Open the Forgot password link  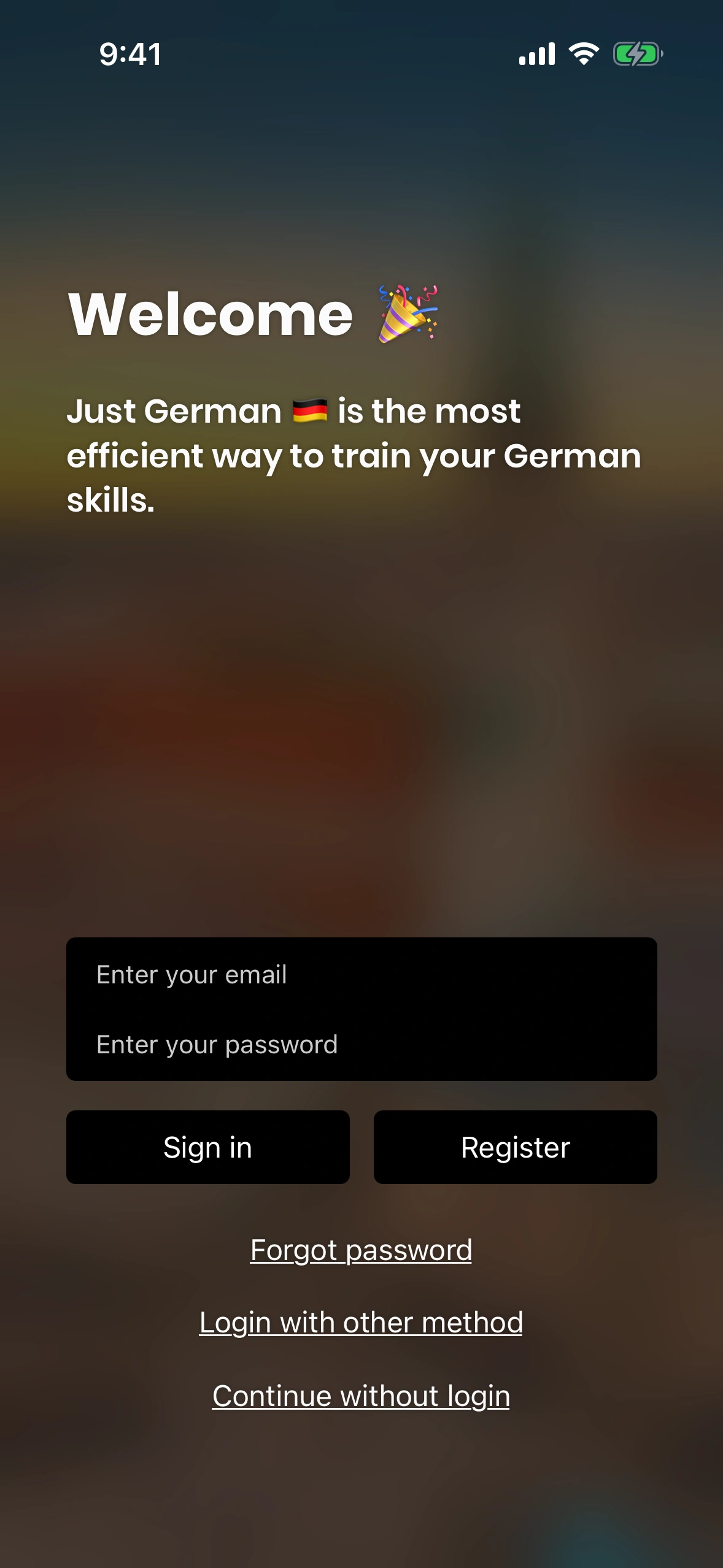(361, 1250)
